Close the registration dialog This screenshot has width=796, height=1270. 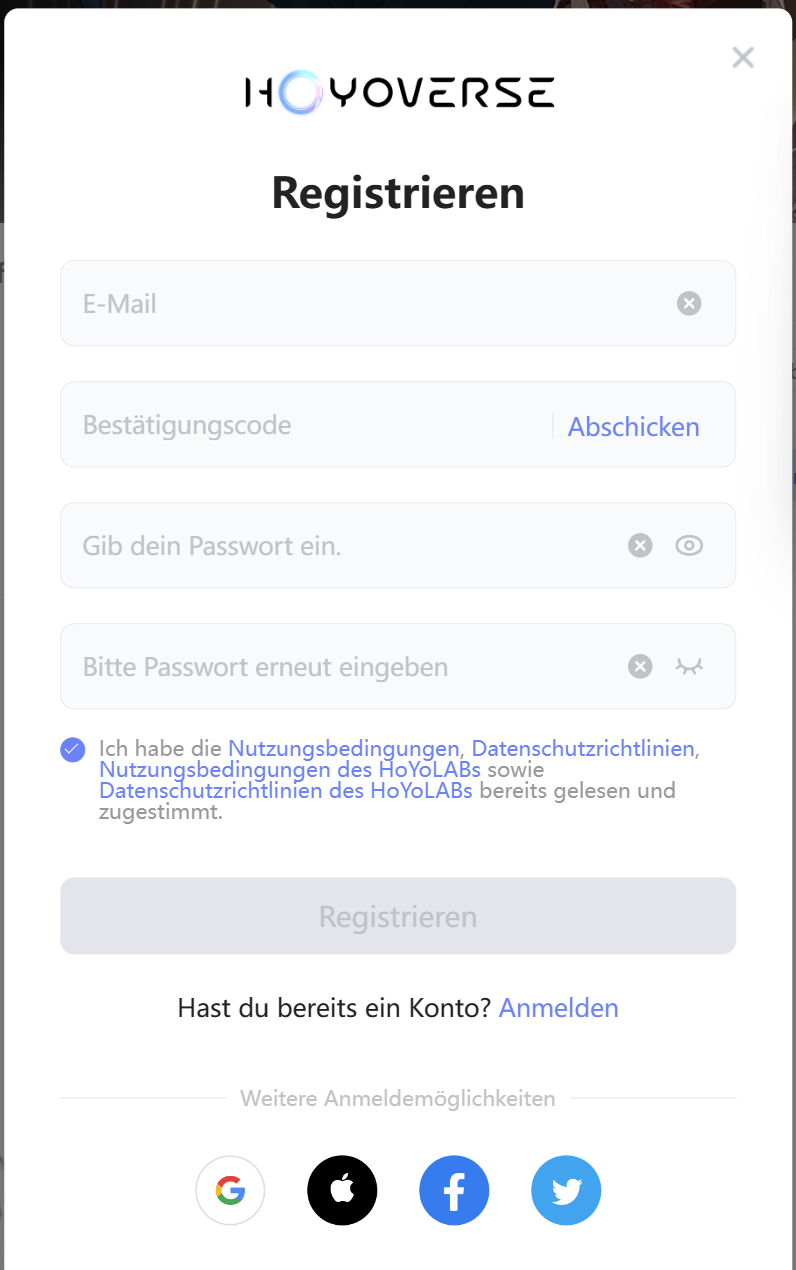tap(742, 58)
